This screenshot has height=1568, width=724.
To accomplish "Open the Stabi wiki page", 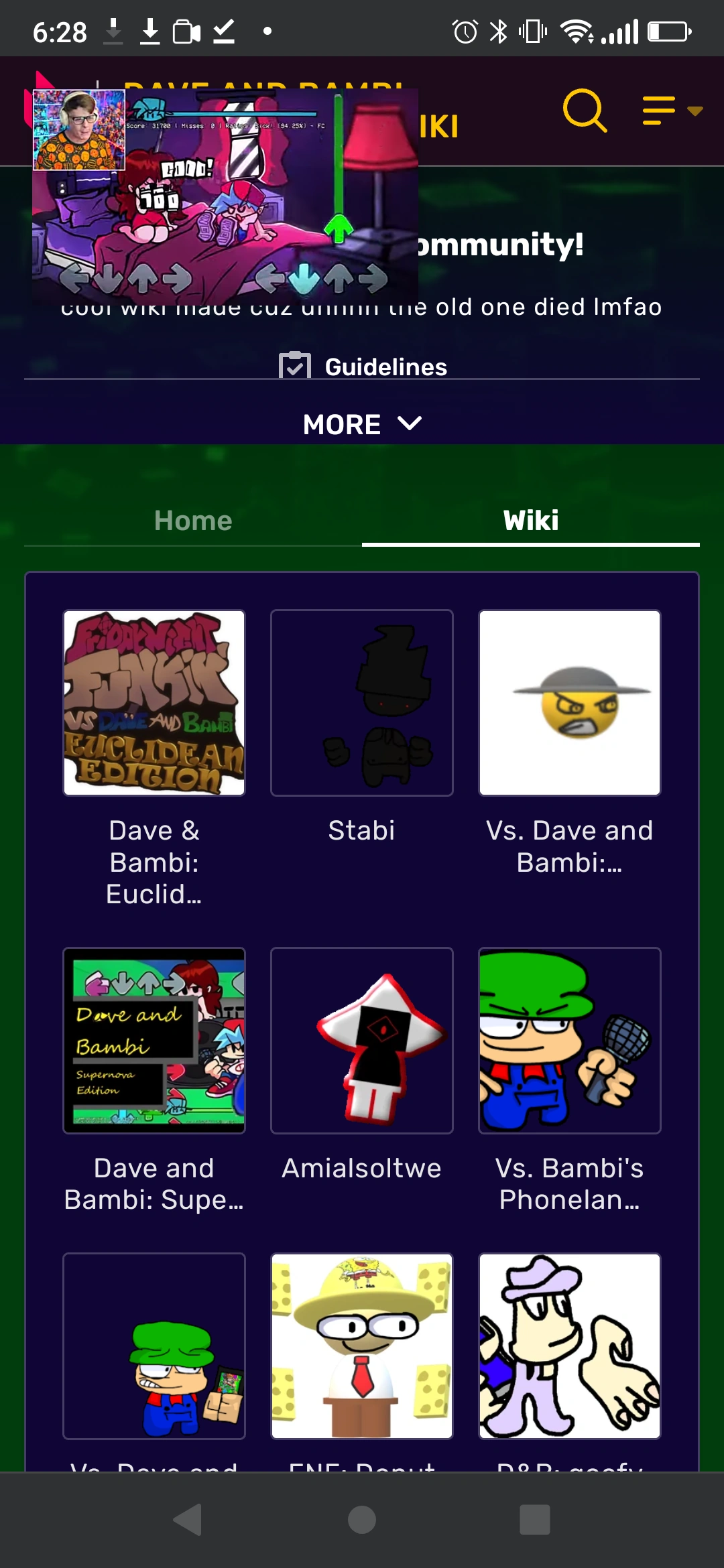I will (x=362, y=704).
